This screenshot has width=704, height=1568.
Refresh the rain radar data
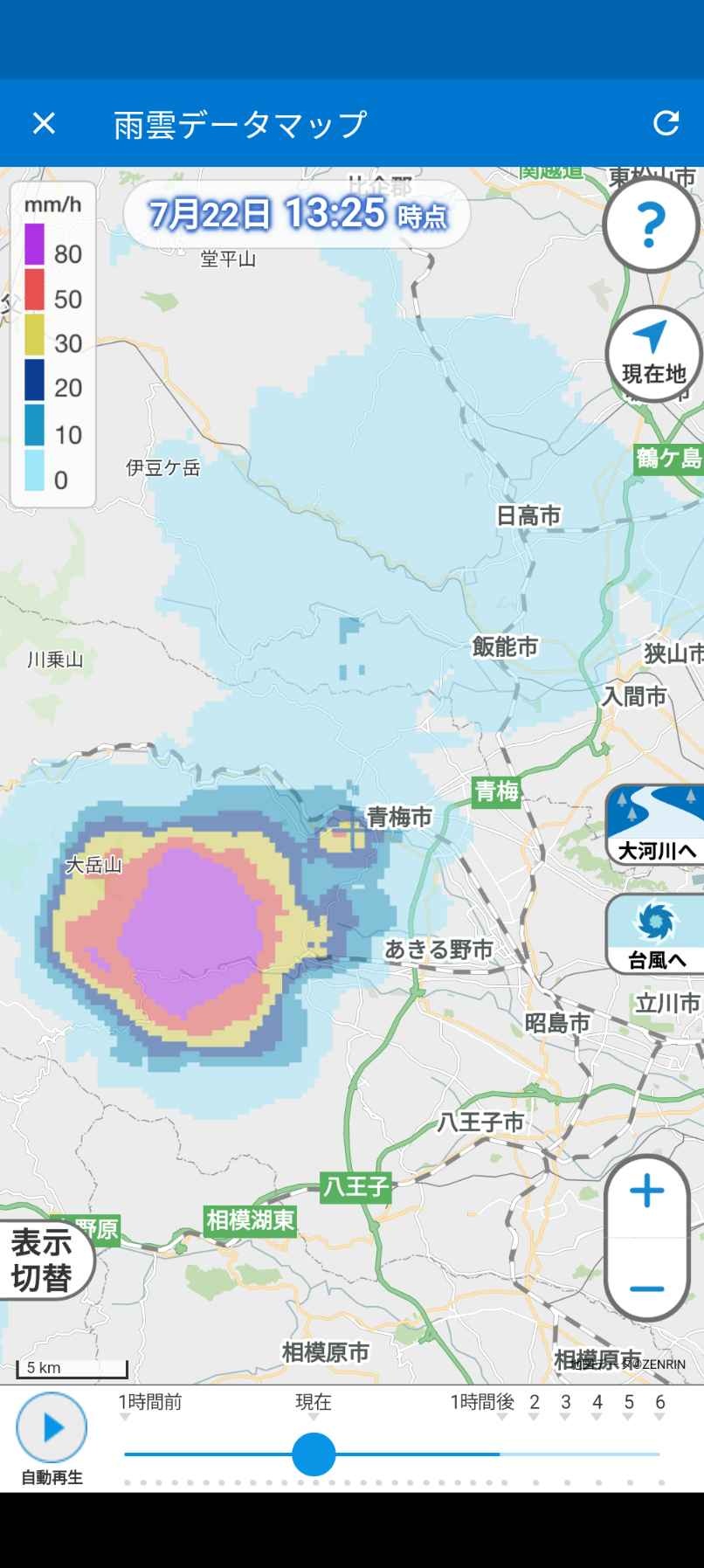[666, 123]
